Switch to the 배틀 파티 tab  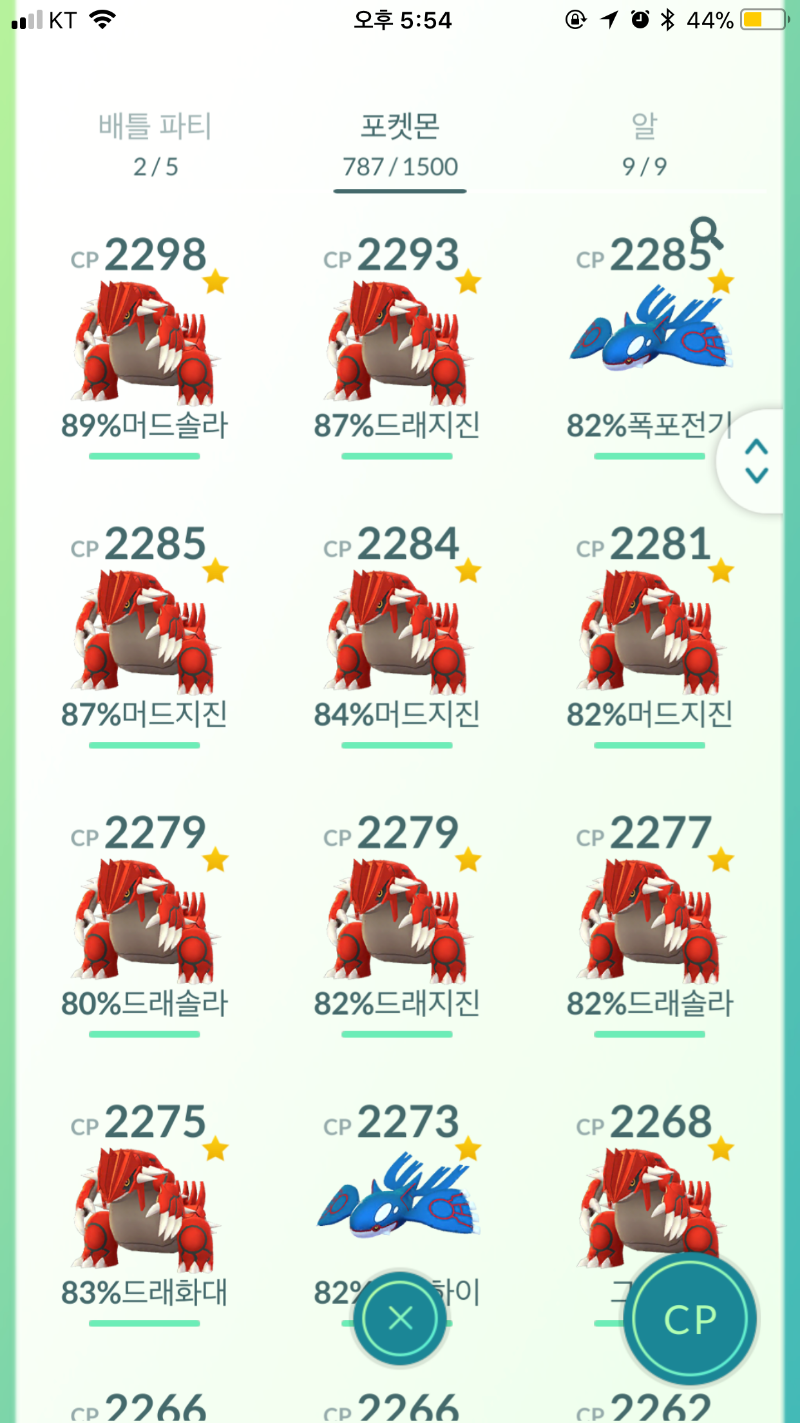[x=155, y=143]
